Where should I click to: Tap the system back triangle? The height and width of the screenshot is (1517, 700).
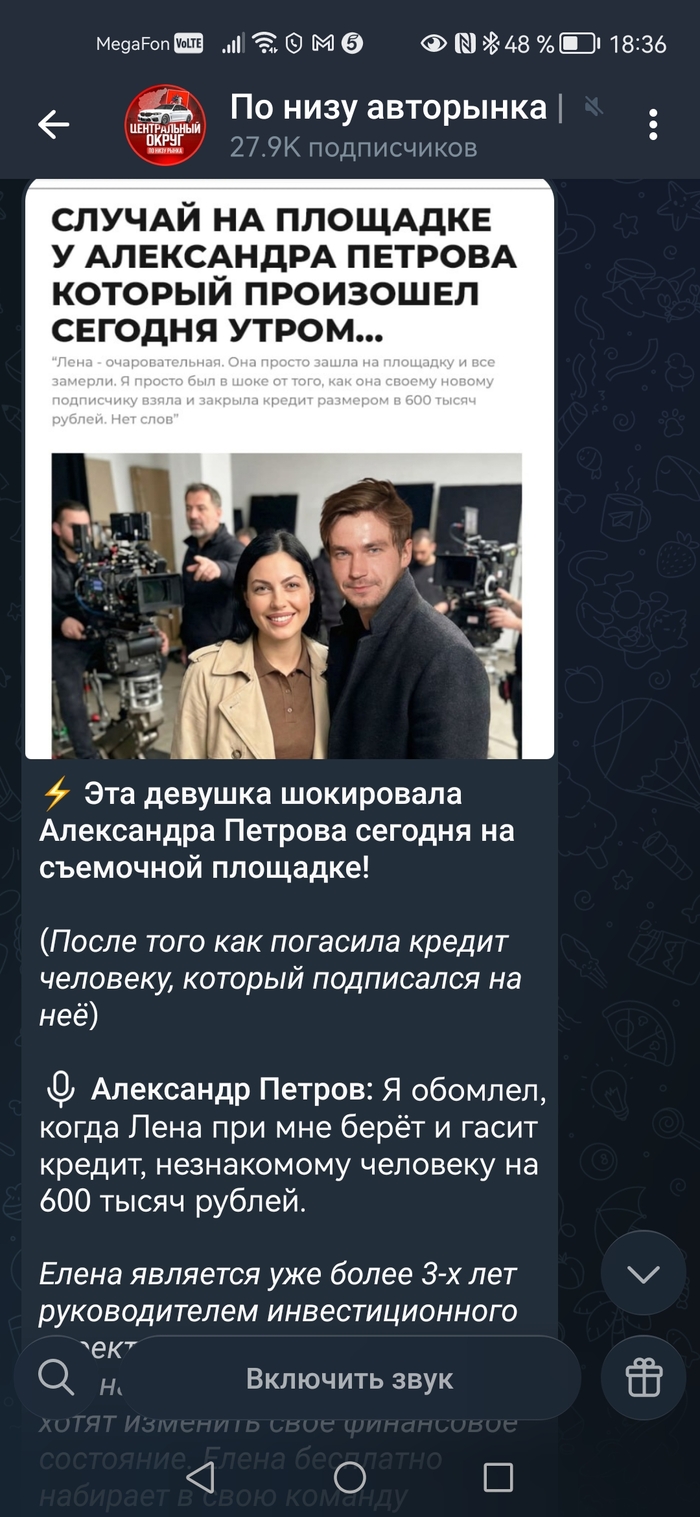[x=201, y=1477]
